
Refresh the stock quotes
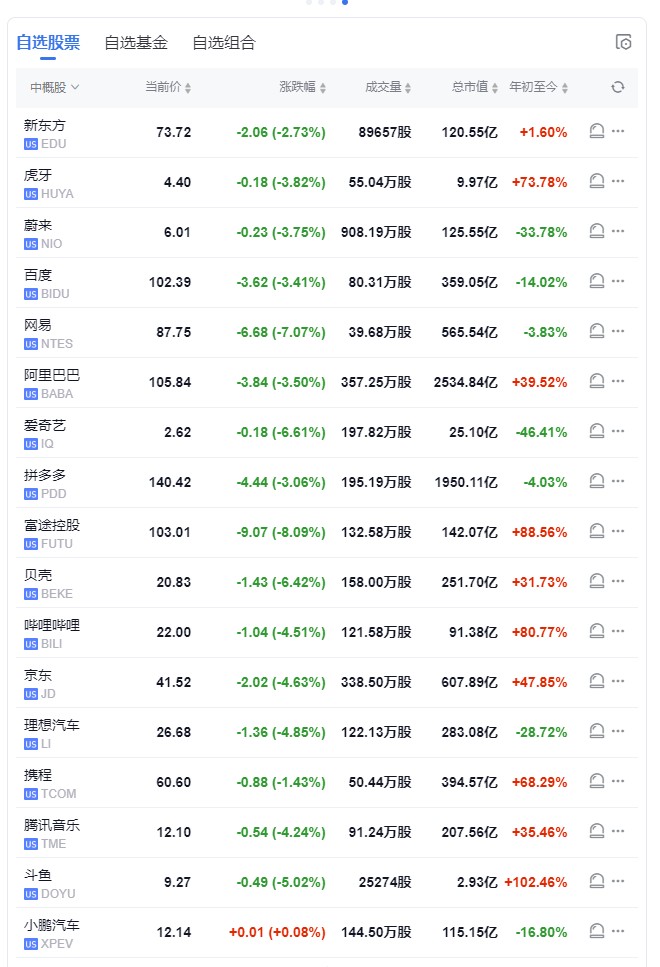point(618,87)
